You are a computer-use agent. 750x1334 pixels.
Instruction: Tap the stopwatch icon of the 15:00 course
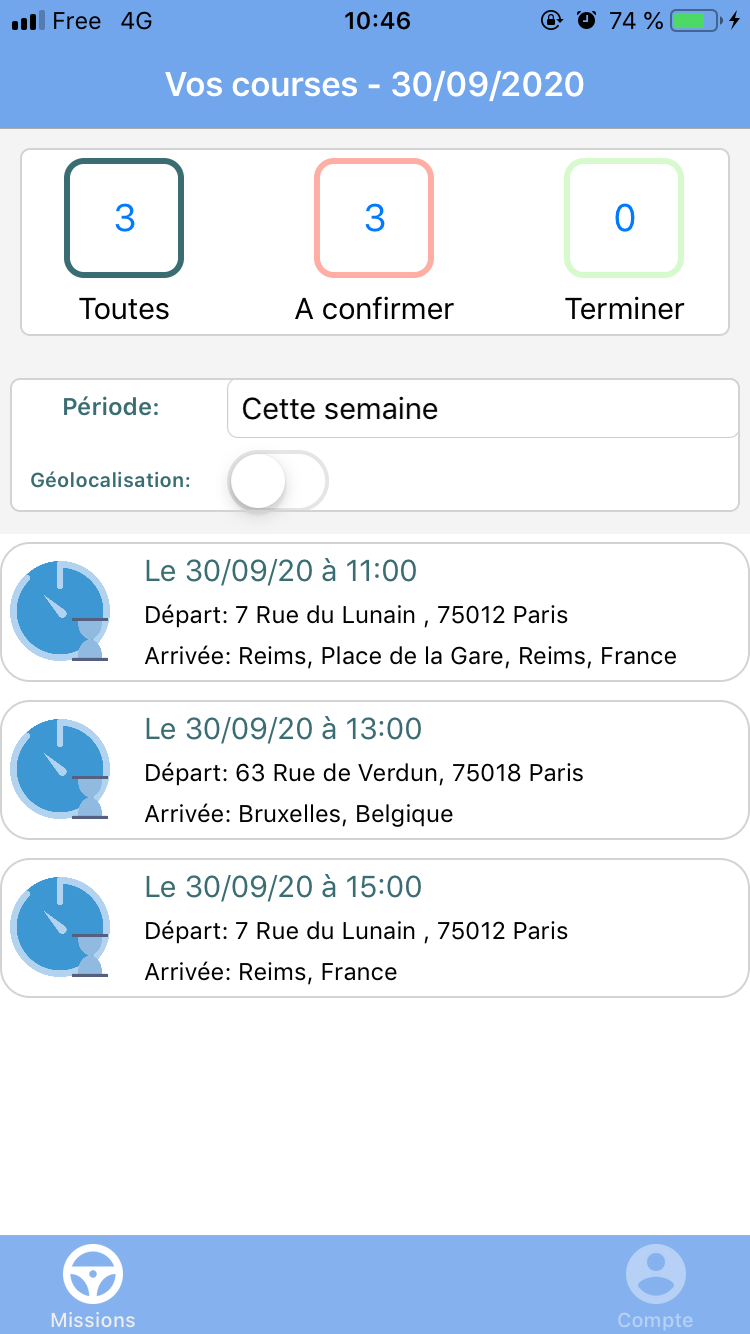pos(60,927)
